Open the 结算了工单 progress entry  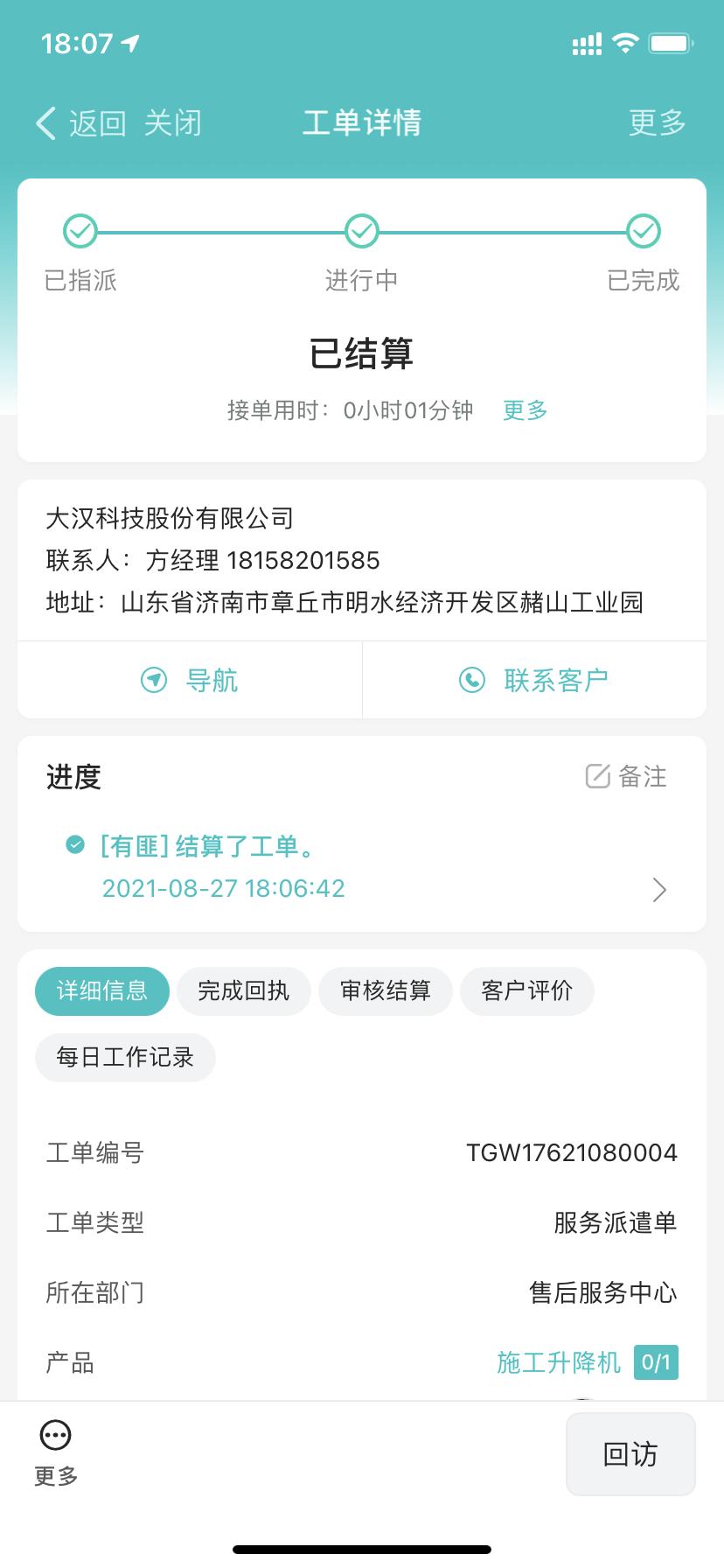pyautogui.click(x=362, y=868)
